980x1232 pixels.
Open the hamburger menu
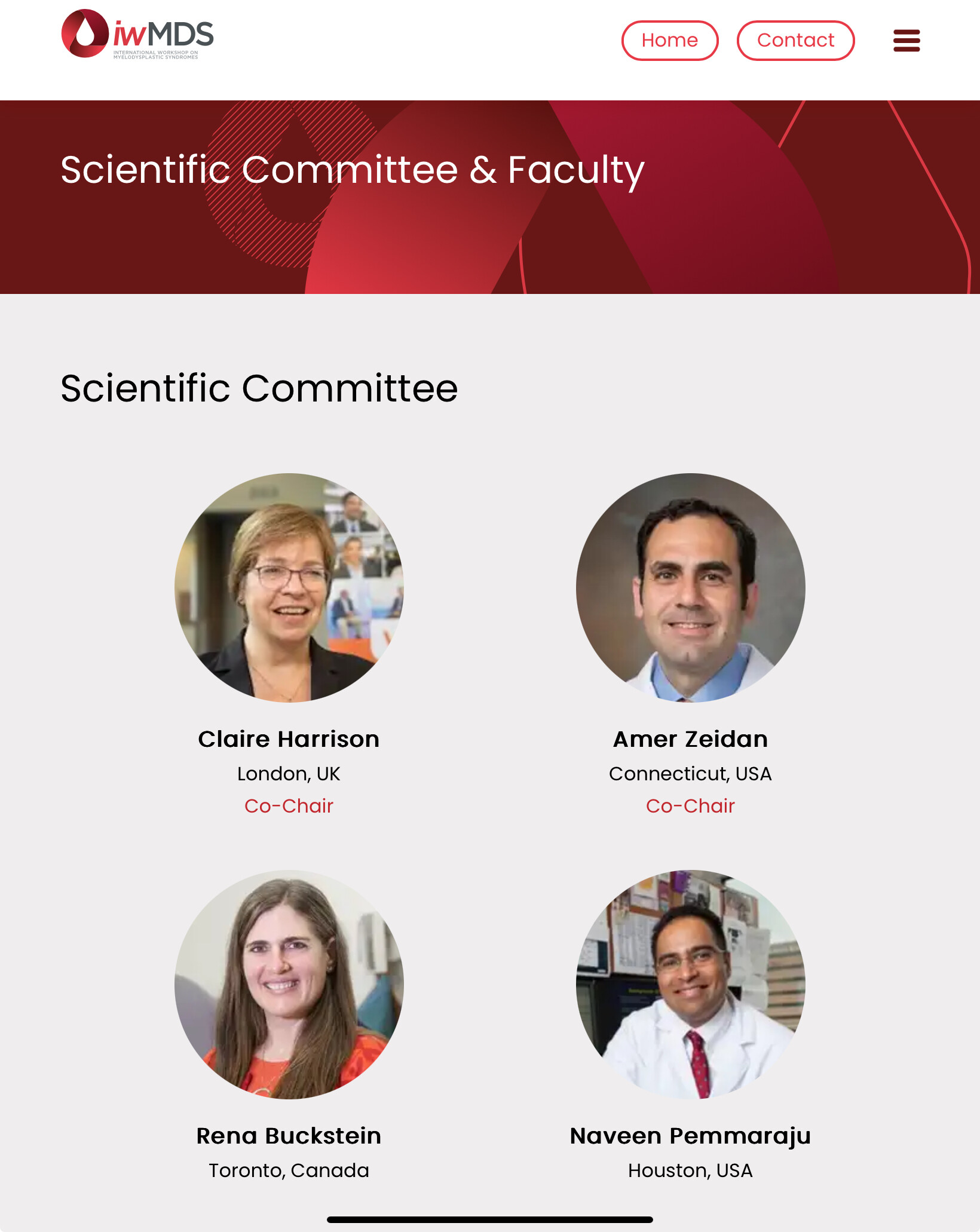(x=906, y=41)
